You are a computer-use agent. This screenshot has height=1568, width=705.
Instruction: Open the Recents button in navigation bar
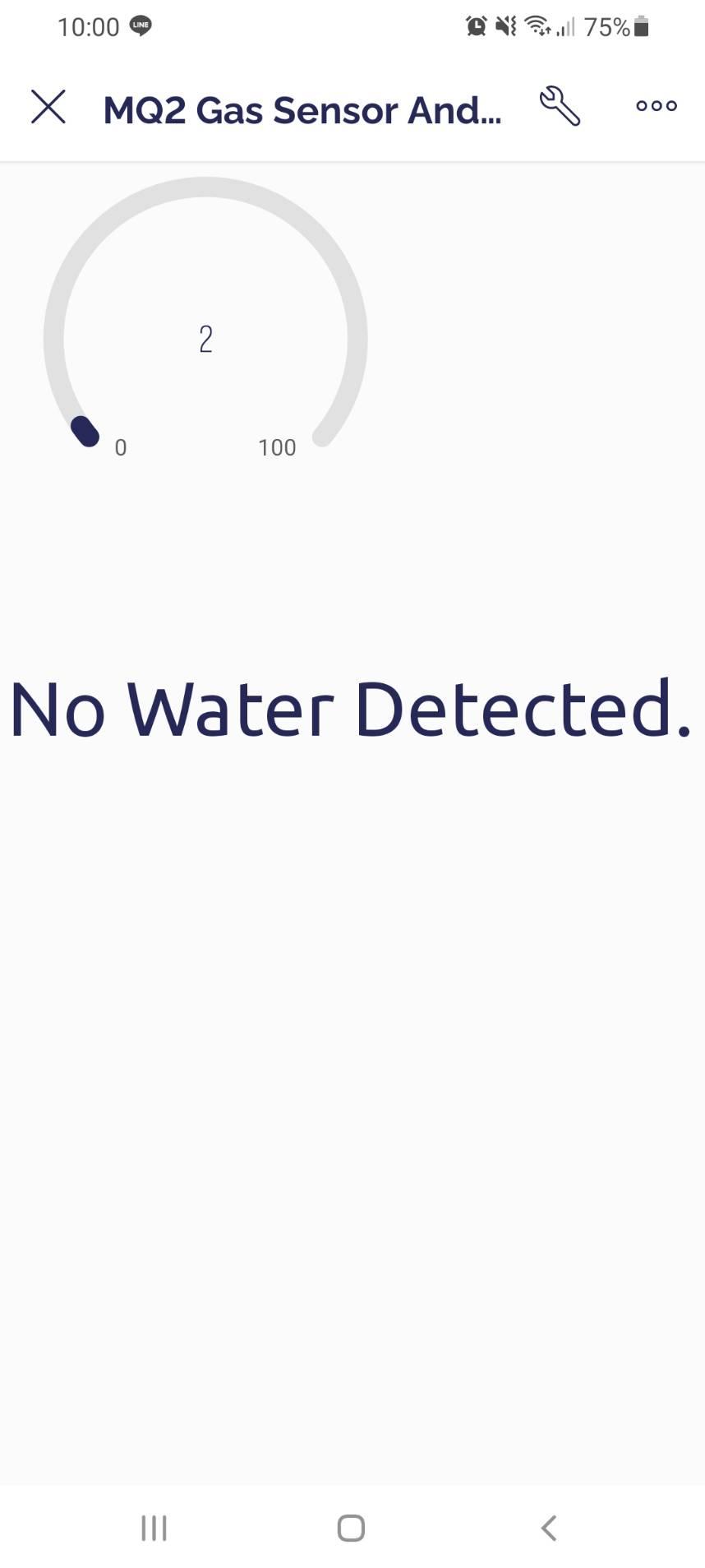click(x=153, y=1528)
